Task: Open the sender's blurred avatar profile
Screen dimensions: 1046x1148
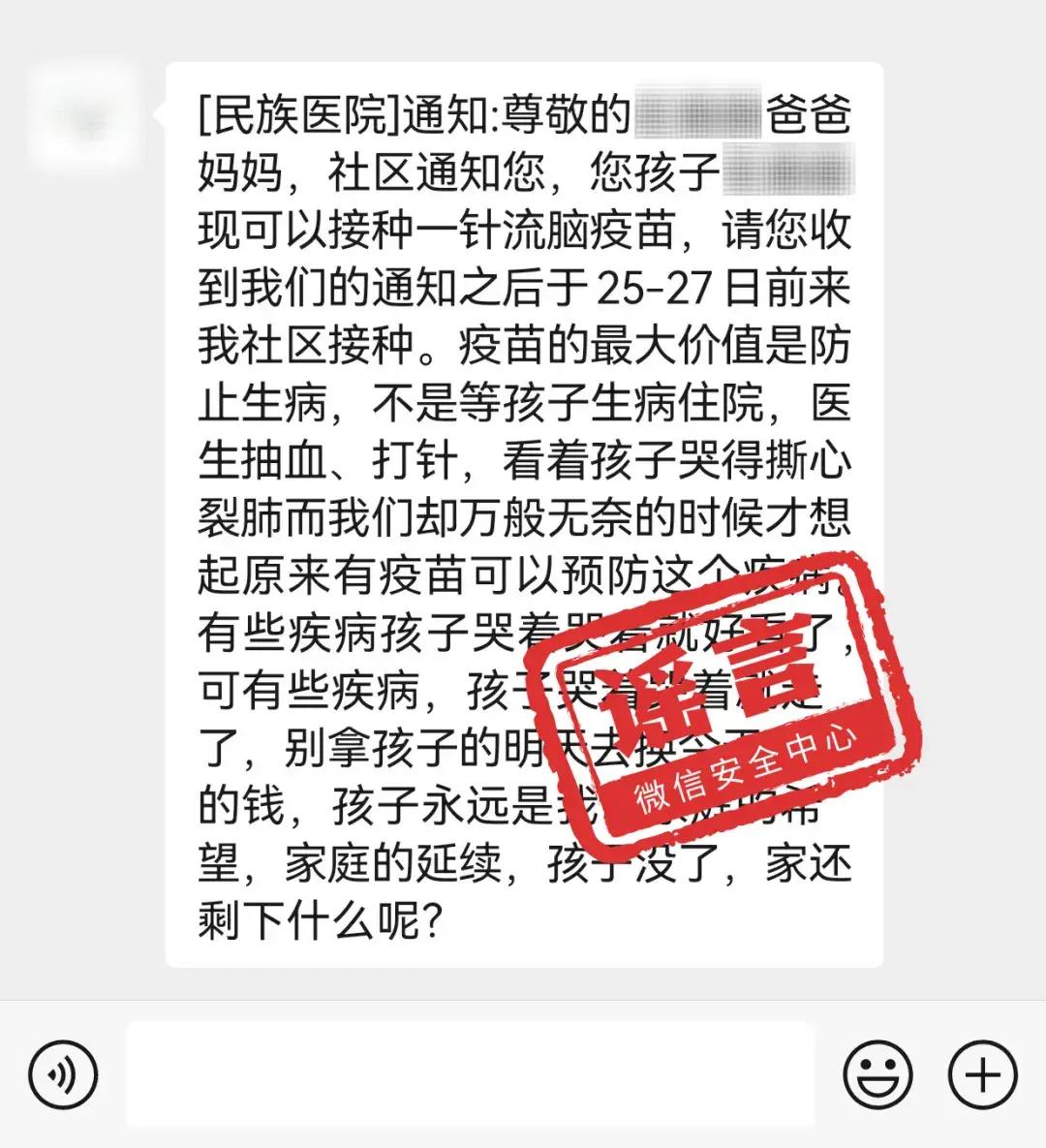Action: pyautogui.click(x=85, y=116)
